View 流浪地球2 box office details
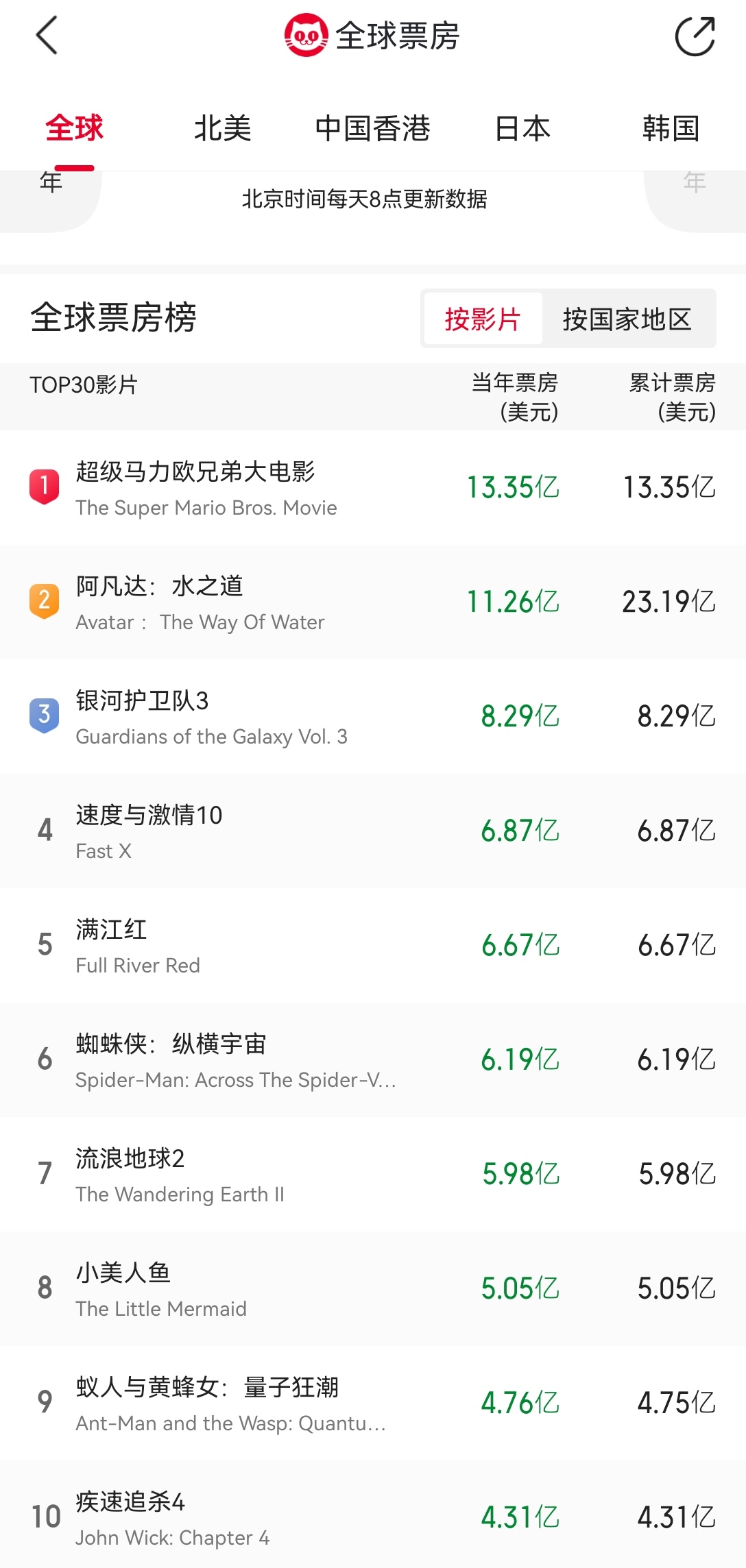 pos(373,1175)
